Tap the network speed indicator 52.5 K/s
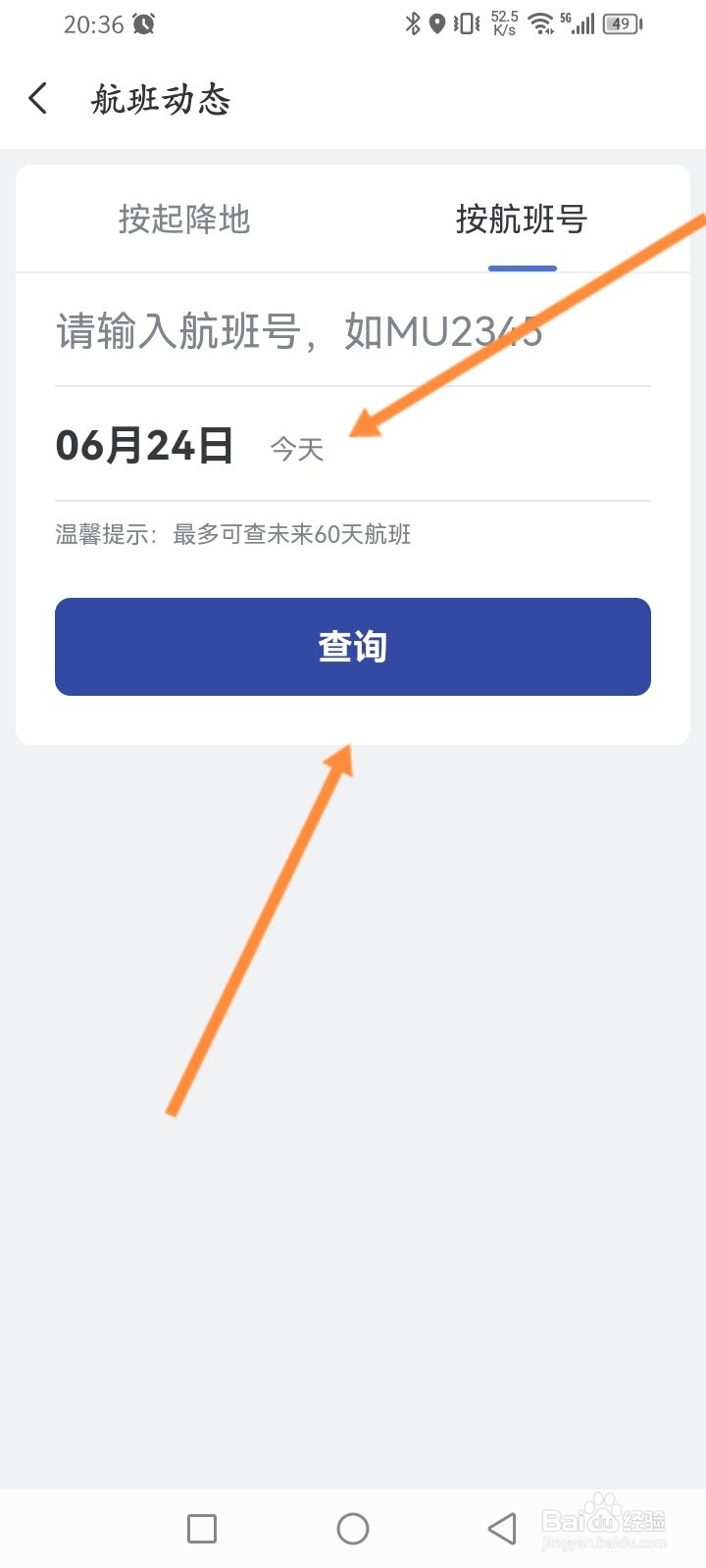The height and width of the screenshot is (1568, 706). coord(503,22)
